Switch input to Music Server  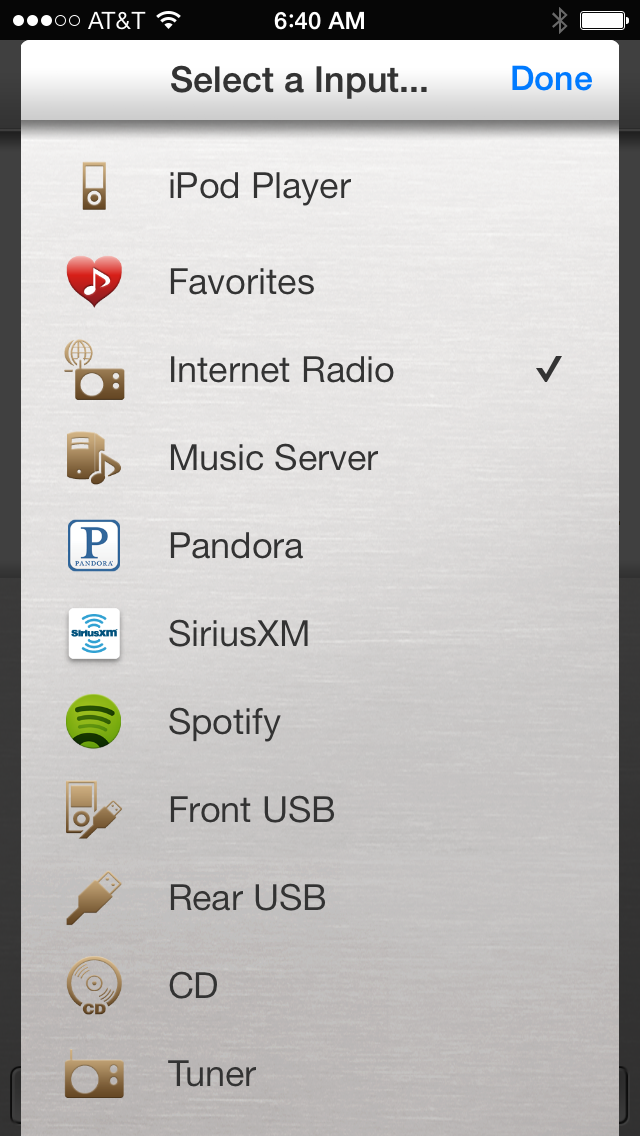[x=273, y=458]
